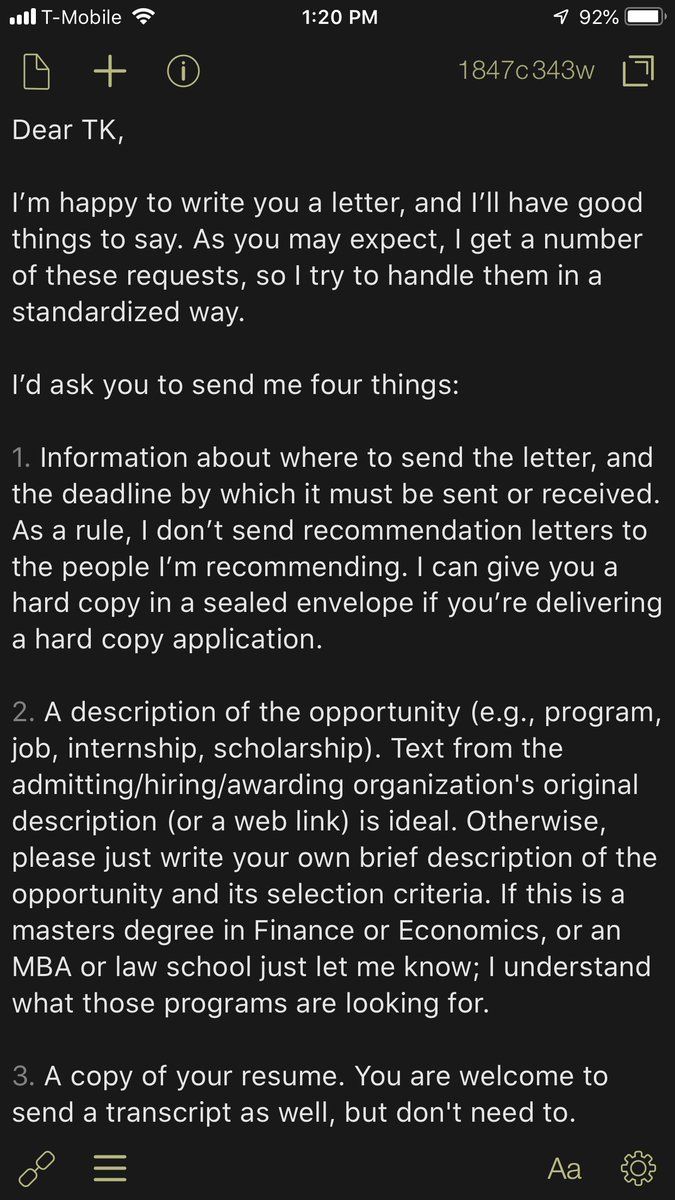Open the documents list icon

36,71
